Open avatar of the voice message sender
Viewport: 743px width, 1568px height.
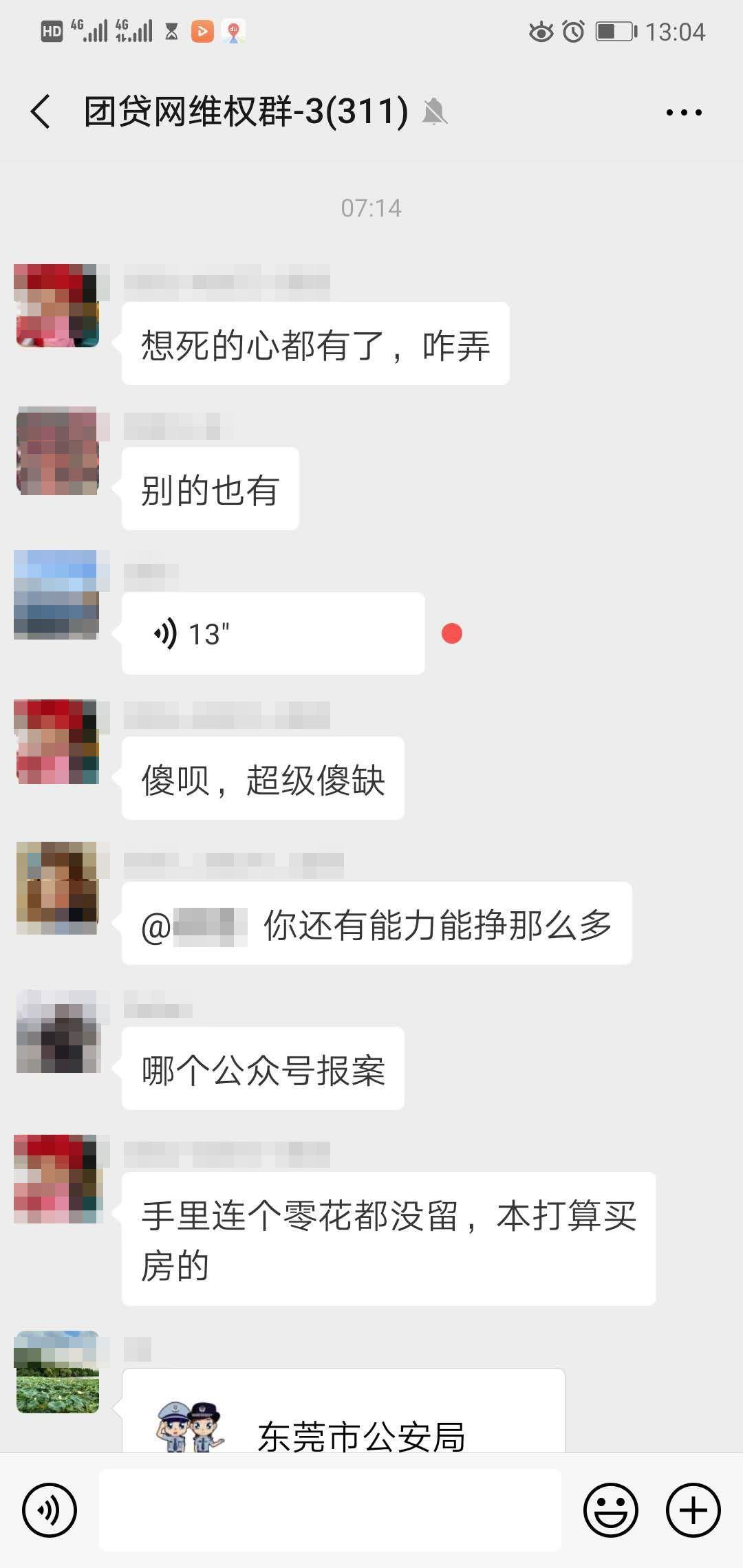58,596
